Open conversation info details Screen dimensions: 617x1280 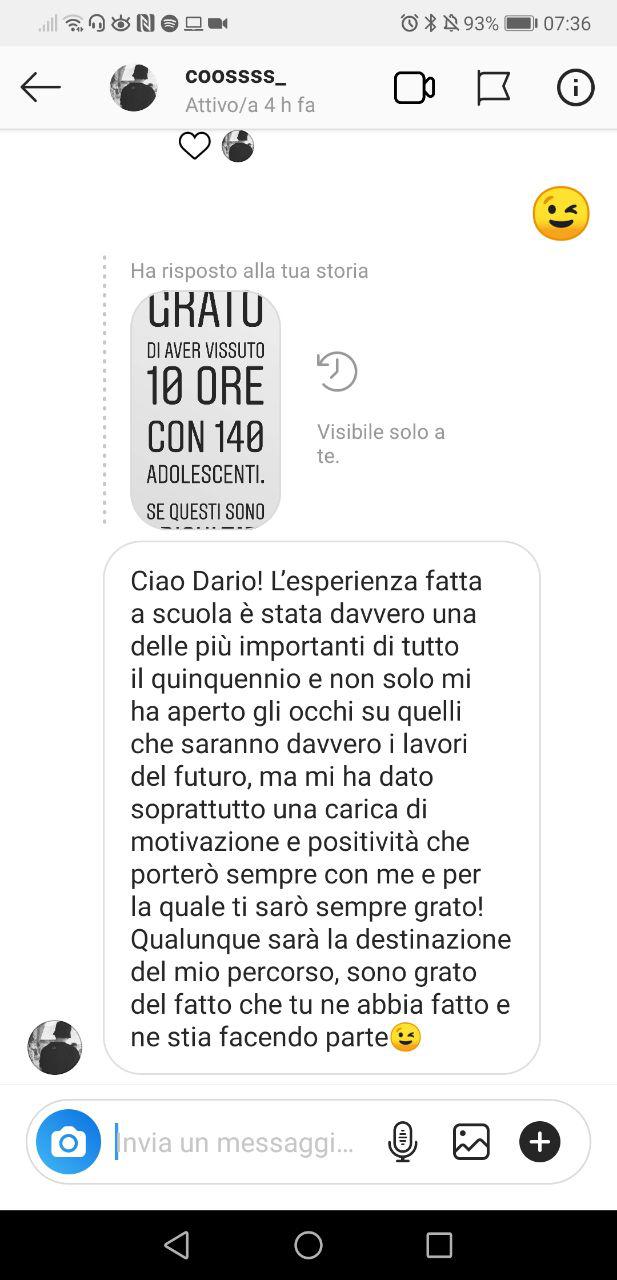575,88
